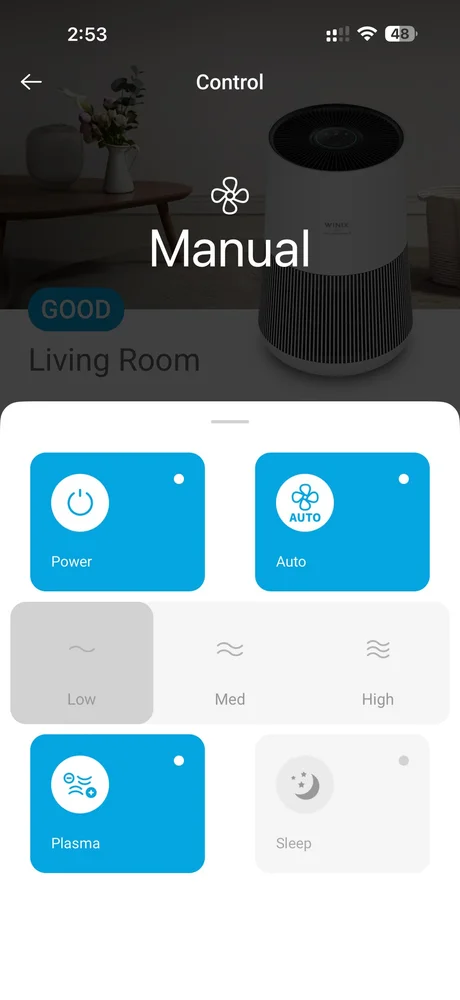Set fan speed to High
Viewport: 460px width, 1000px height.
[x=378, y=663]
